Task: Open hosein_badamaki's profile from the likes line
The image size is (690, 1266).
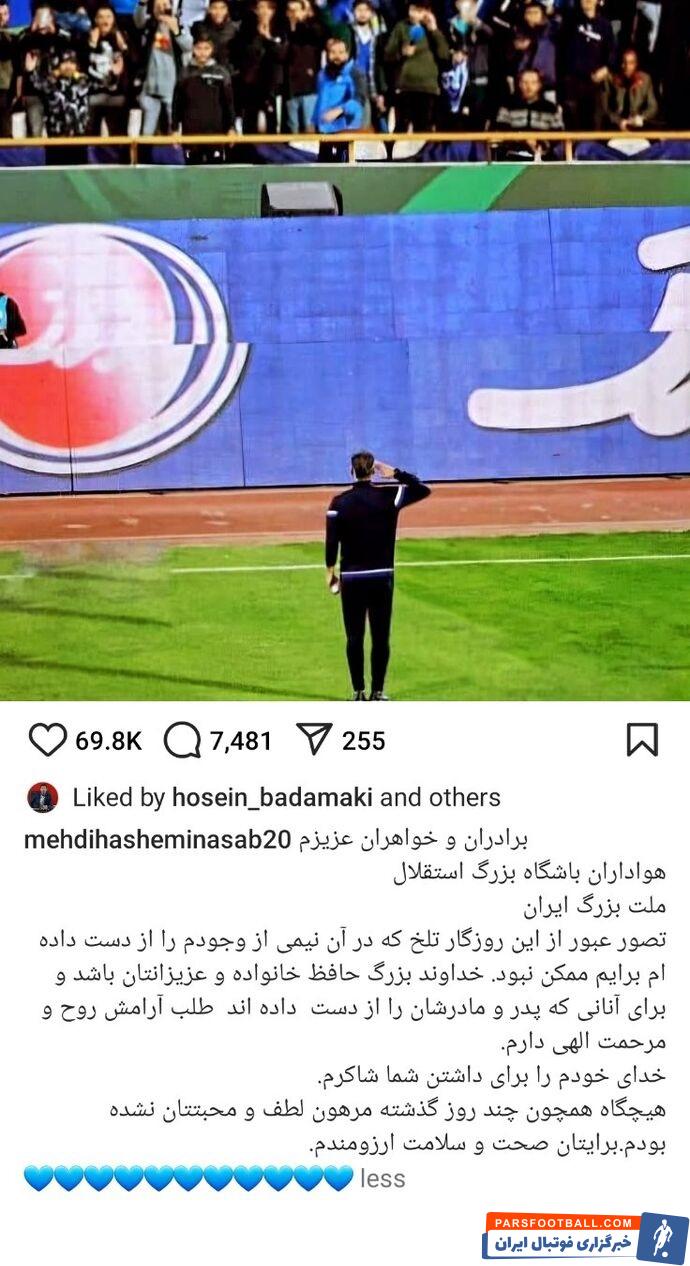Action: pyautogui.click(x=272, y=797)
